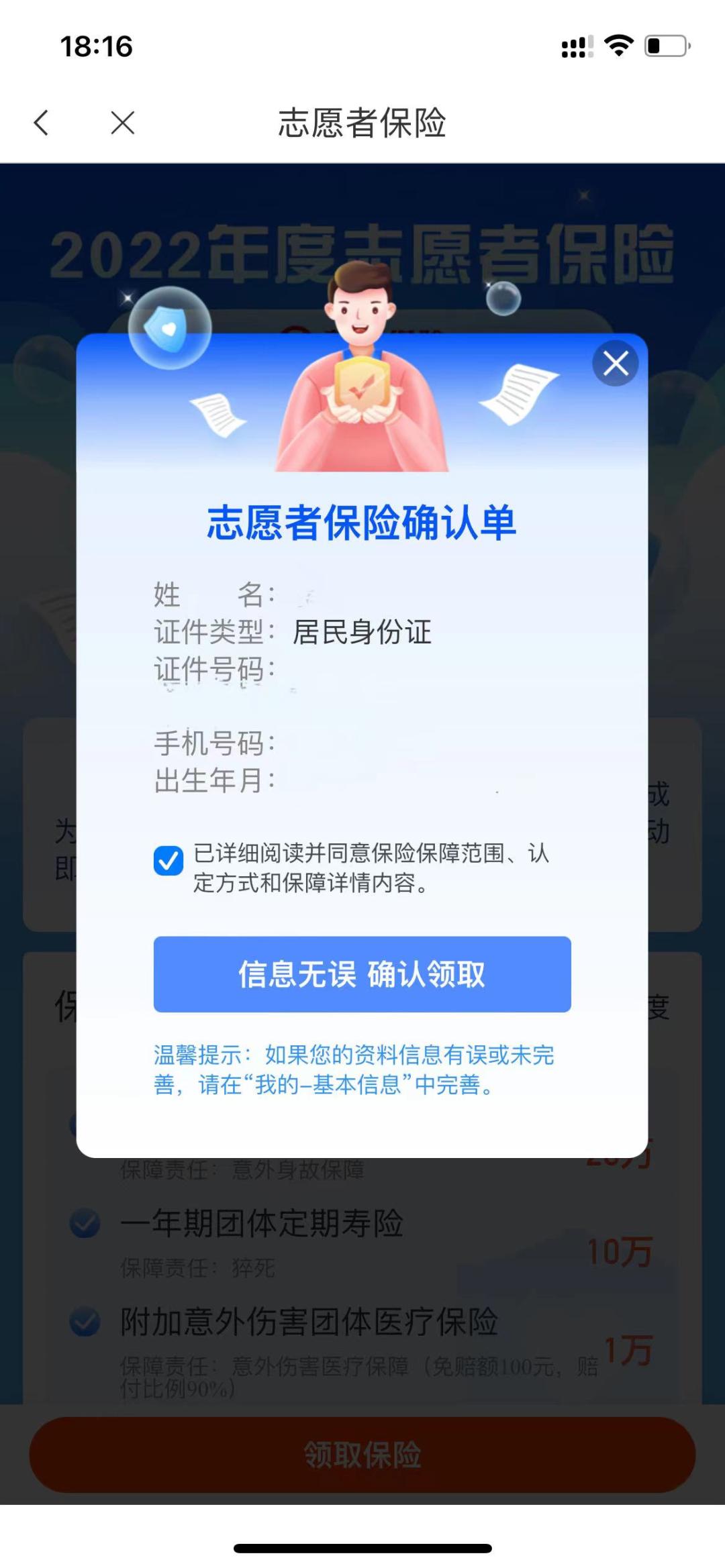The image size is (725, 1568).
Task: Tap the time 18:16 in the status bar
Action: point(95,46)
